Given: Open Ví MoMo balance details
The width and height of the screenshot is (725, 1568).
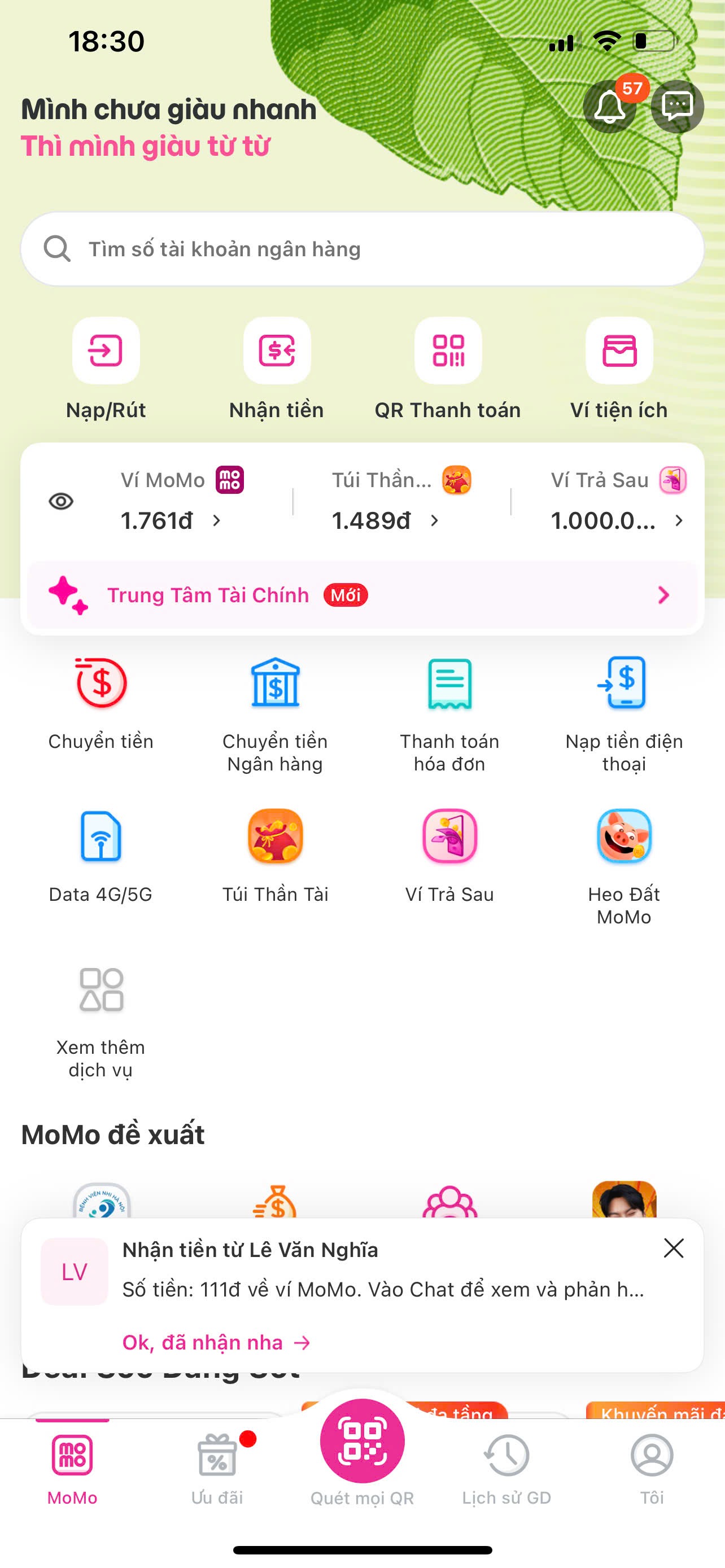Looking at the screenshot, I should tap(172, 501).
